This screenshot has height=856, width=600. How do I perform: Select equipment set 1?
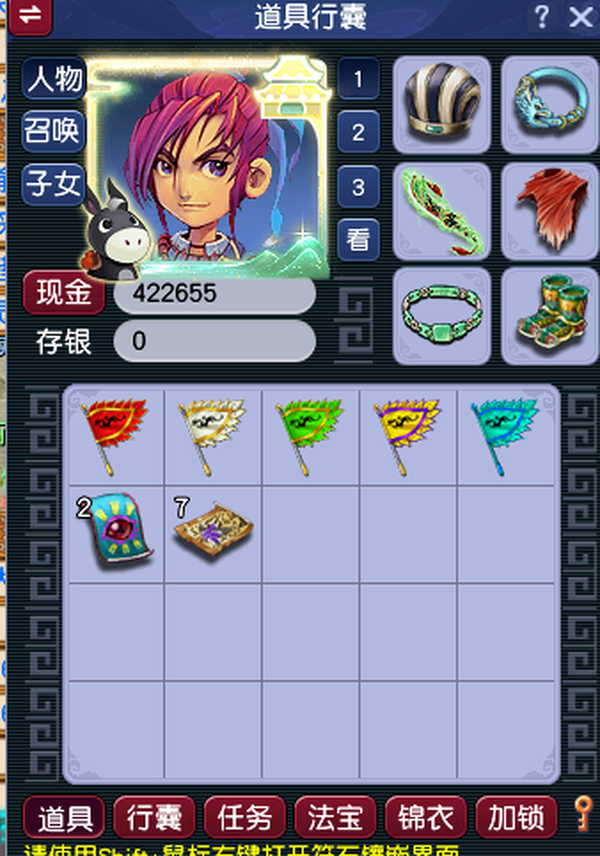click(x=358, y=79)
